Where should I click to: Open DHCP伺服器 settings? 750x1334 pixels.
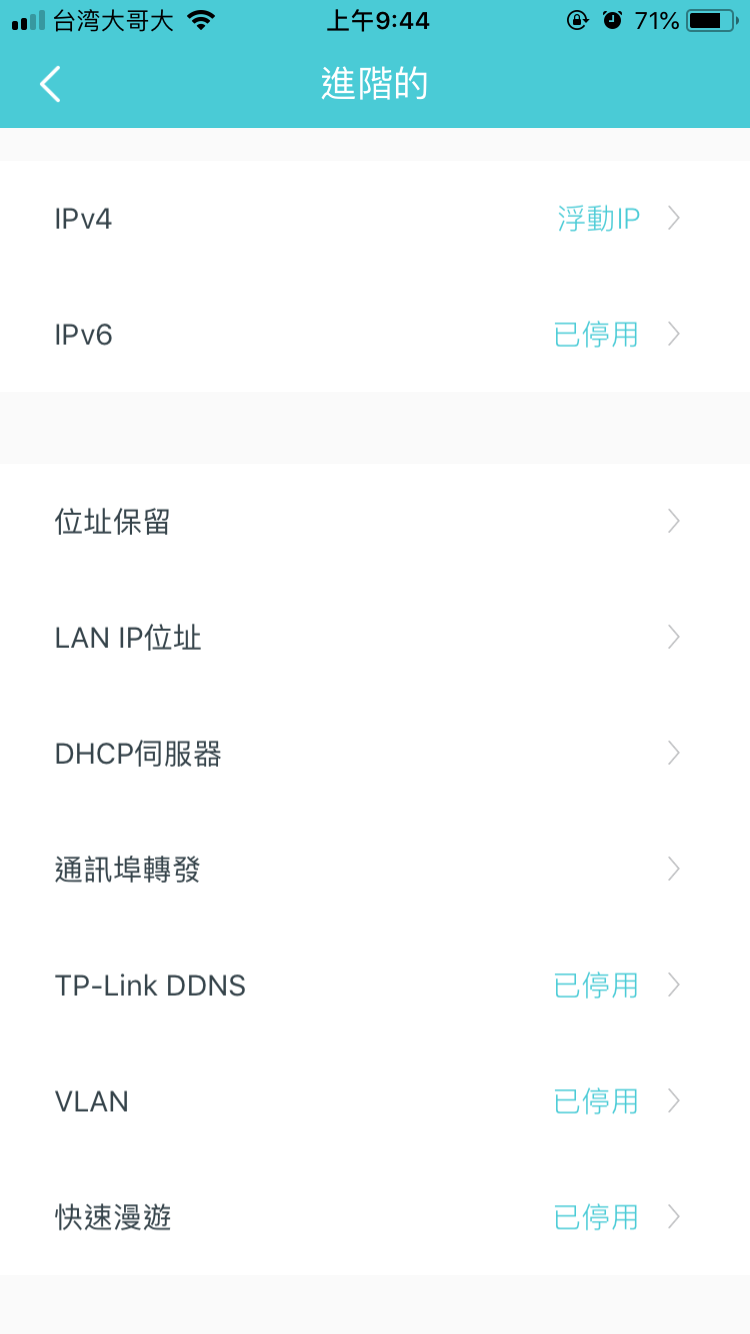coord(375,753)
